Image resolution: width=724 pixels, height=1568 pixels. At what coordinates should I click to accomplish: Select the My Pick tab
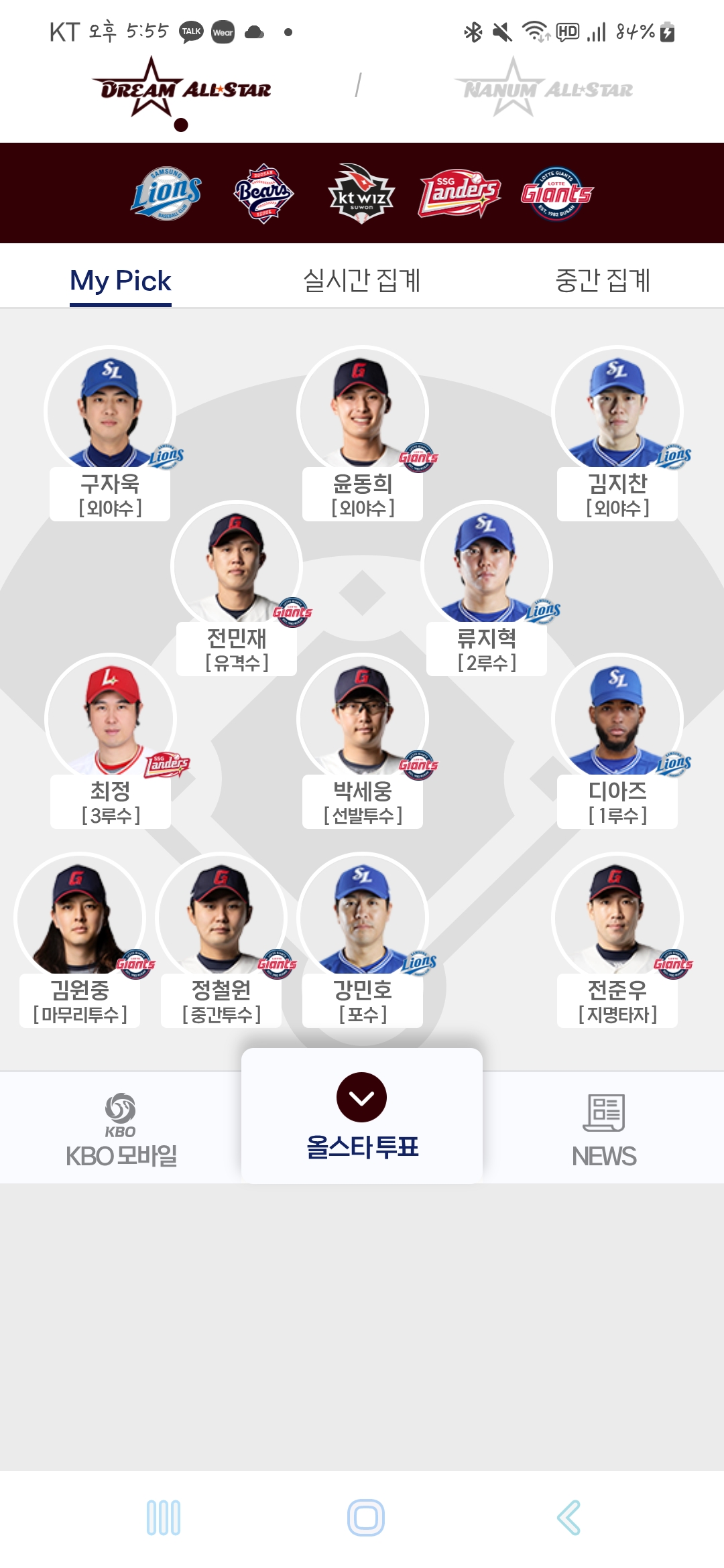[121, 280]
